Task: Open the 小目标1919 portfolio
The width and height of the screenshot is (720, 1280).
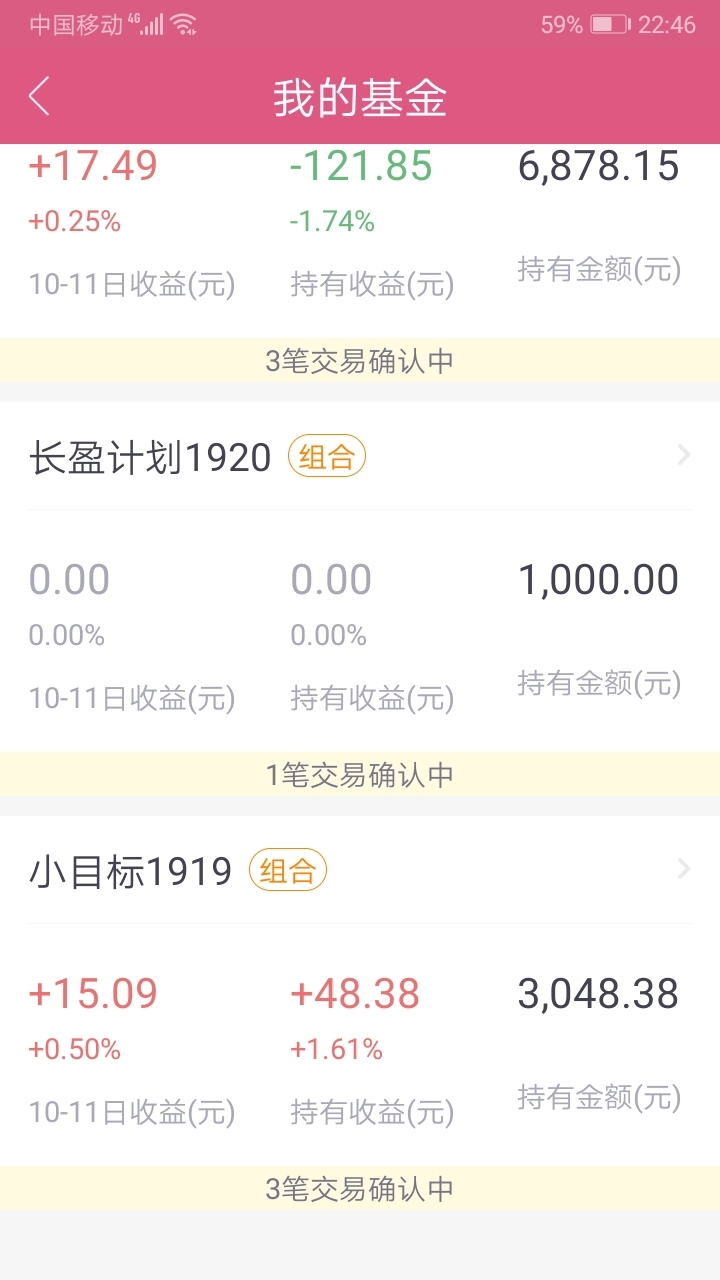Action: click(360, 871)
